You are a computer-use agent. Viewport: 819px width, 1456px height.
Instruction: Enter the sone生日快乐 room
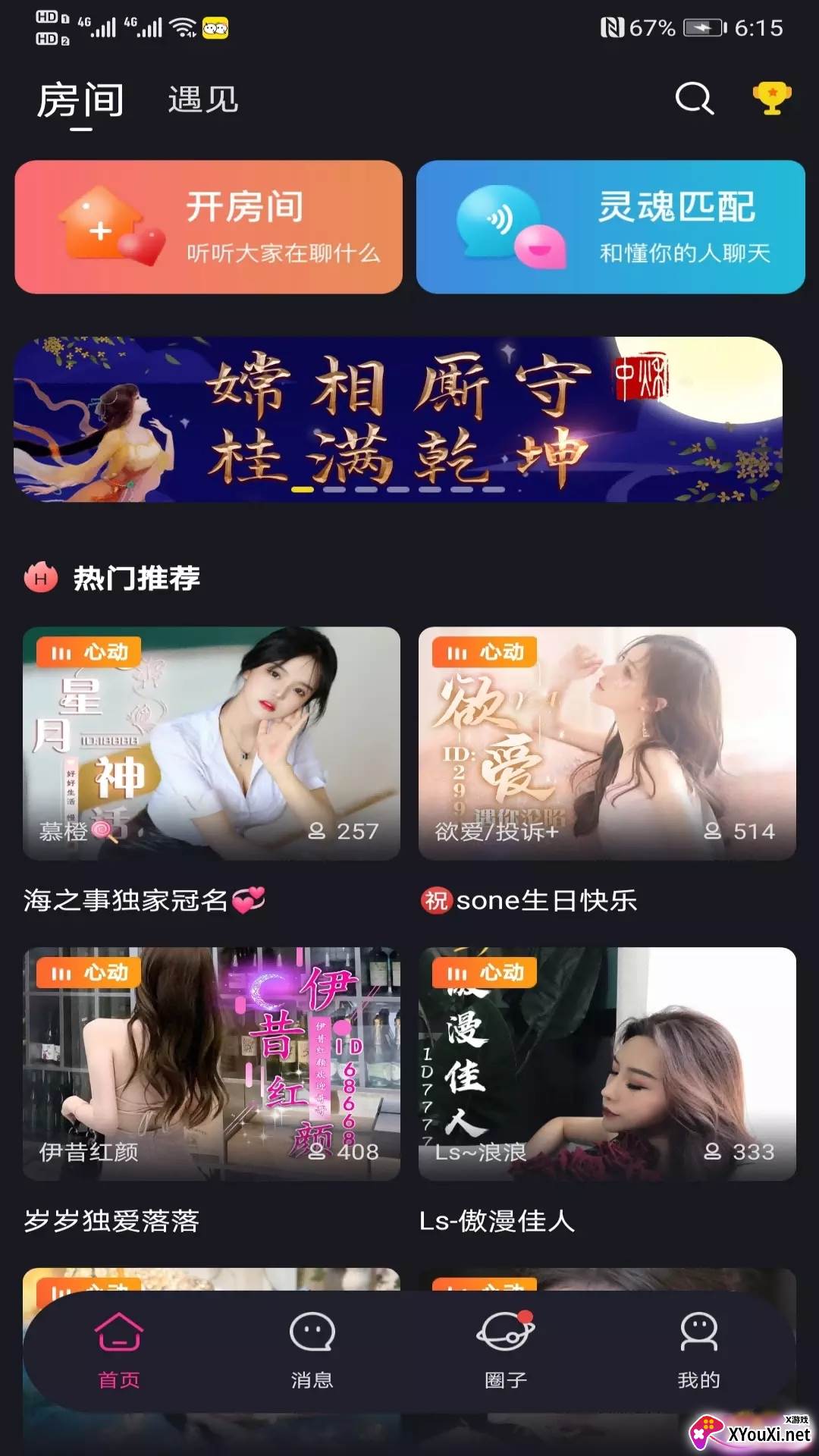coord(607,743)
